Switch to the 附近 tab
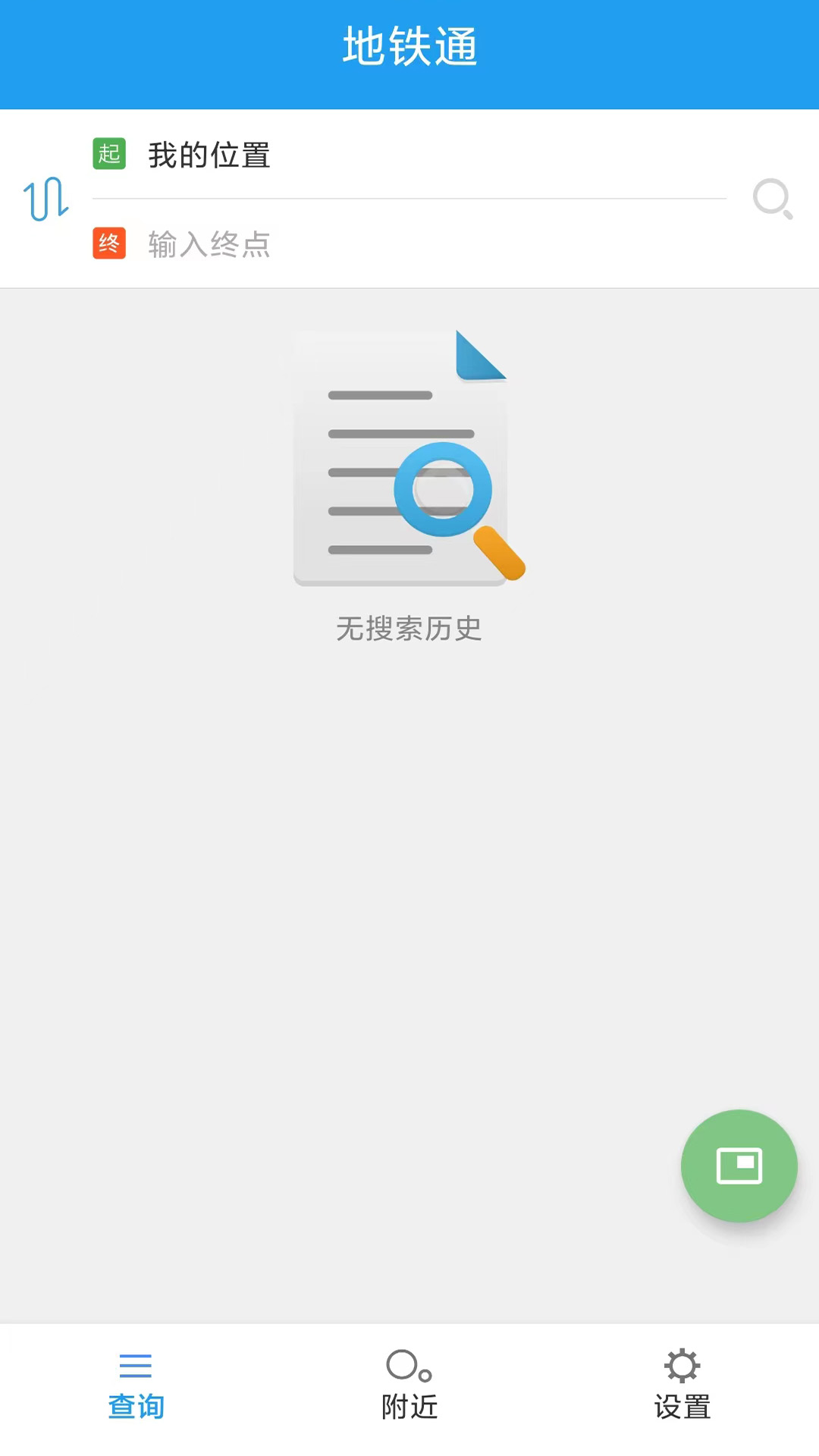This screenshot has height=1456, width=819. [409, 1384]
